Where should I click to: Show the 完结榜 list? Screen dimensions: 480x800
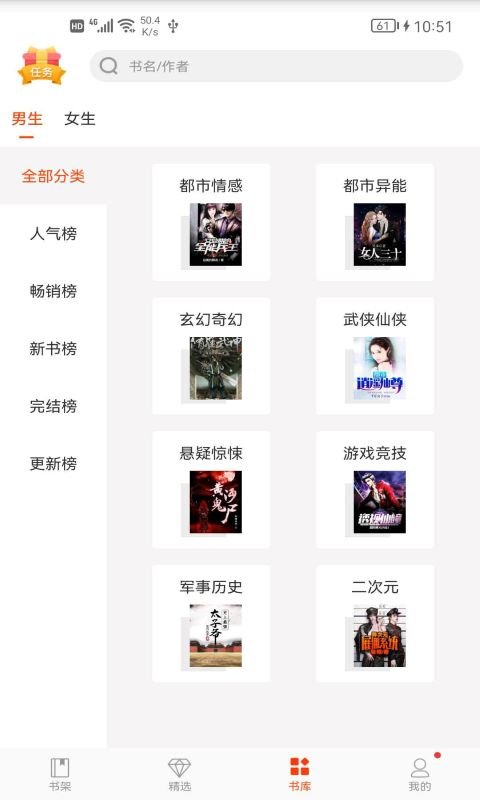point(53,407)
